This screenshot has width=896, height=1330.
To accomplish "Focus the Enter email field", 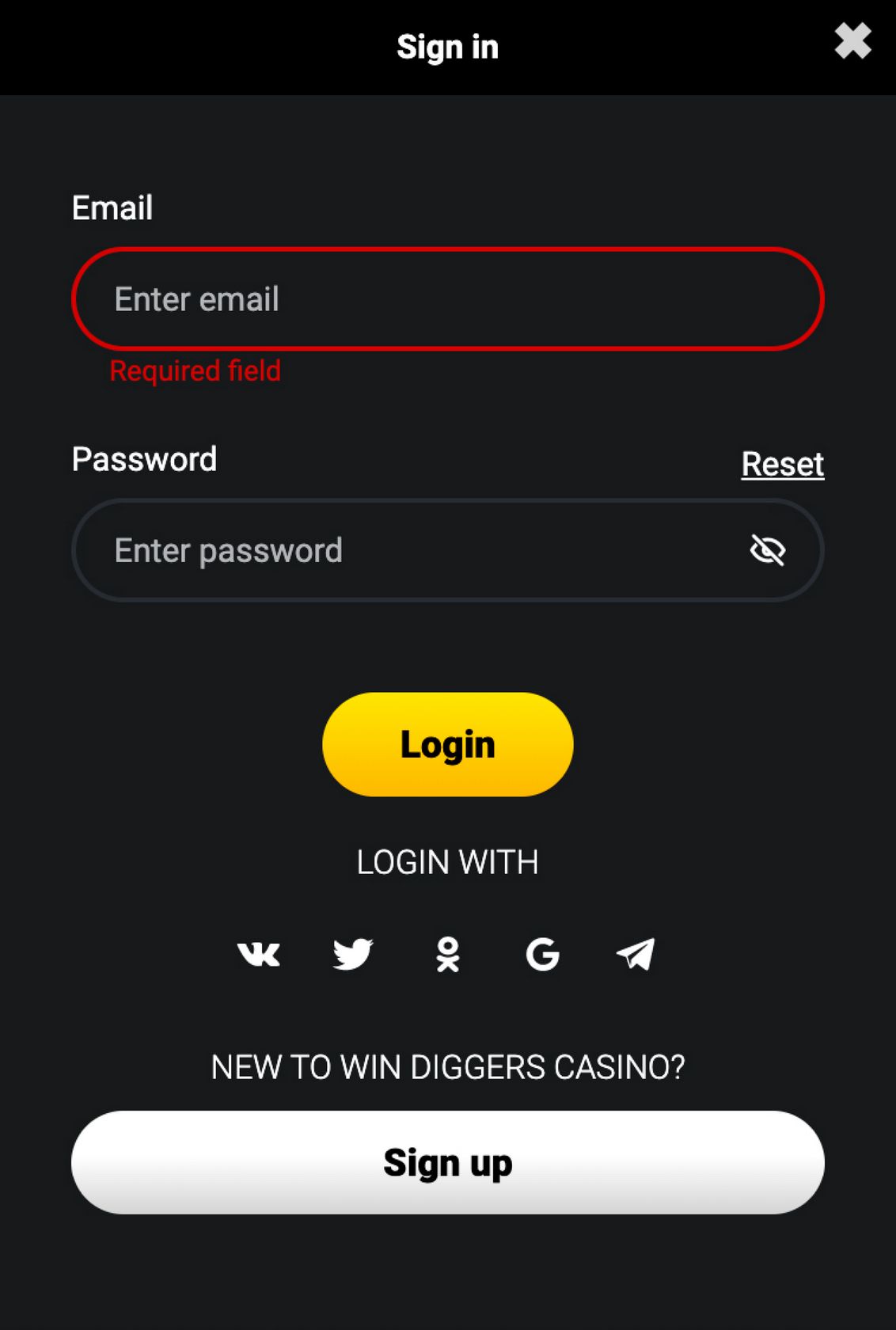I will pyautogui.click(x=447, y=299).
